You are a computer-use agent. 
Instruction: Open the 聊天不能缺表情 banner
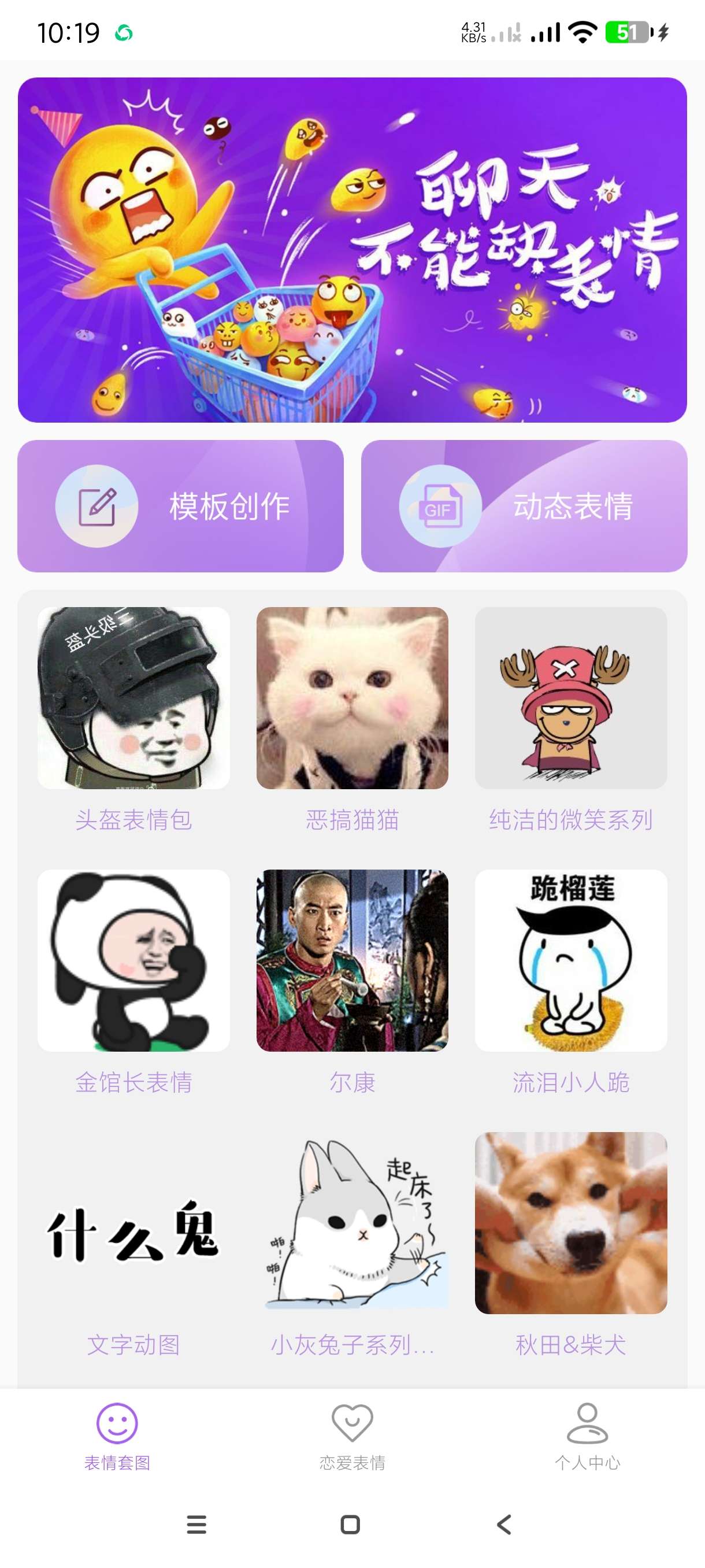tap(352, 250)
